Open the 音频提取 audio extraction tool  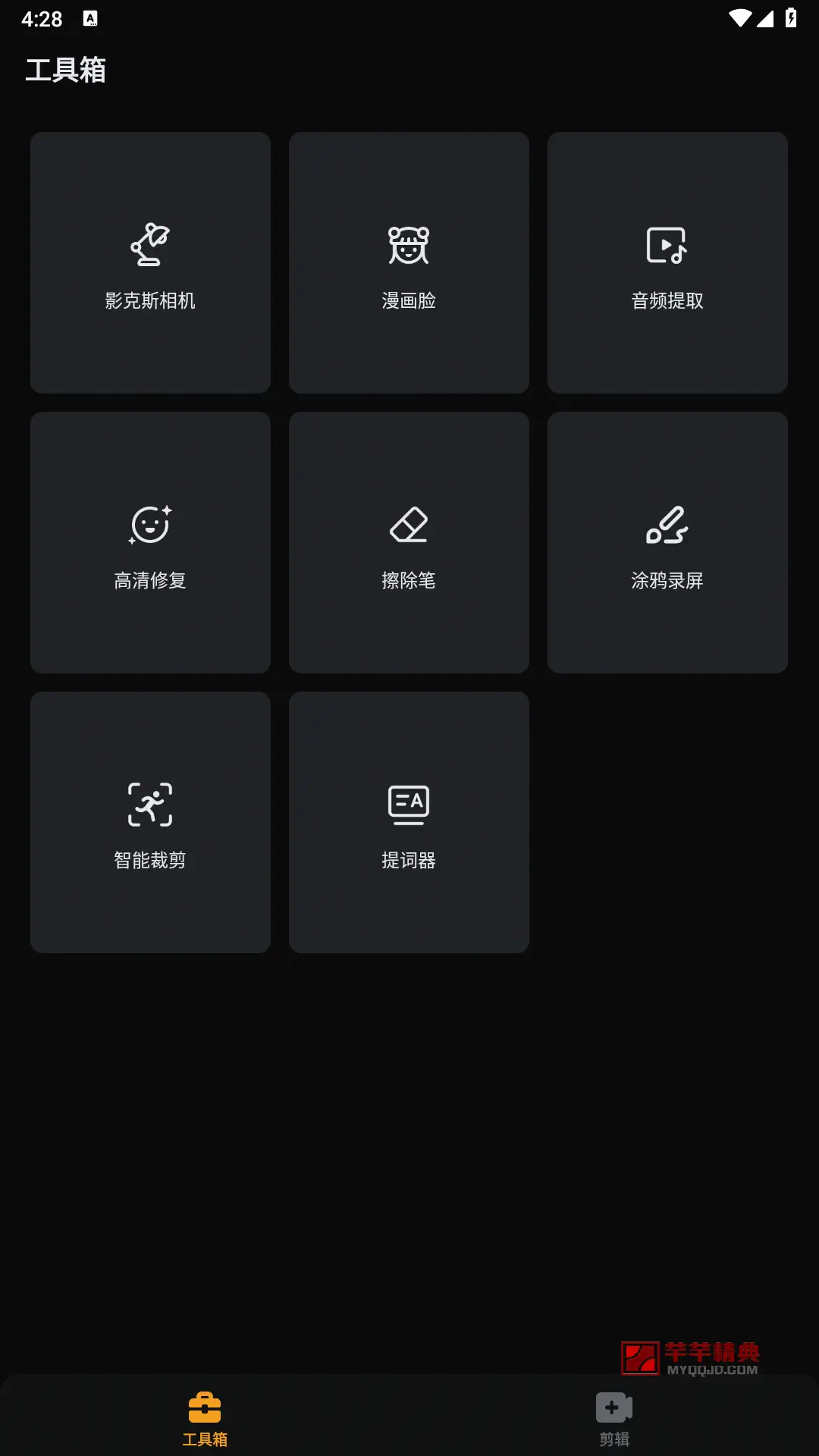coord(667,262)
